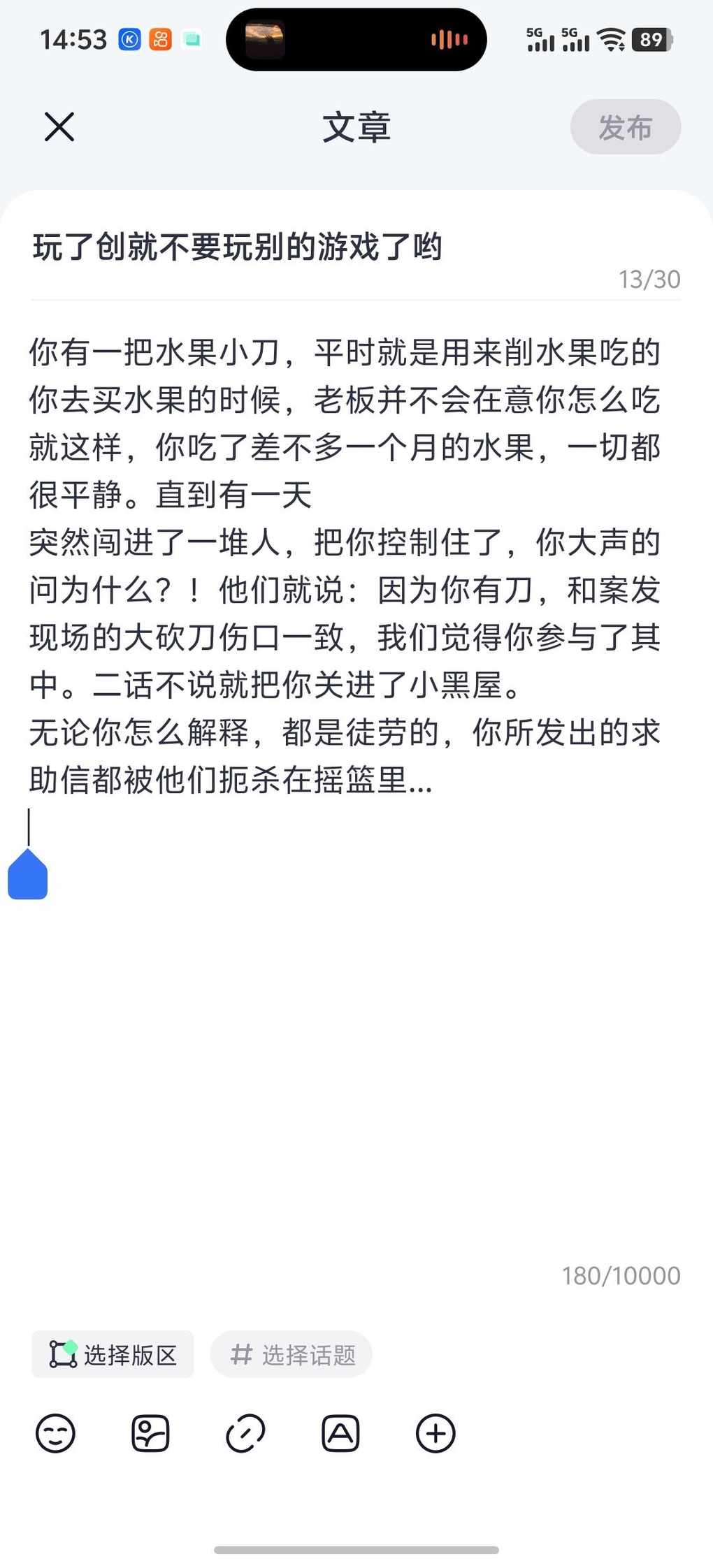Add a link to the article
The image size is (713, 1568).
pos(245,1434)
